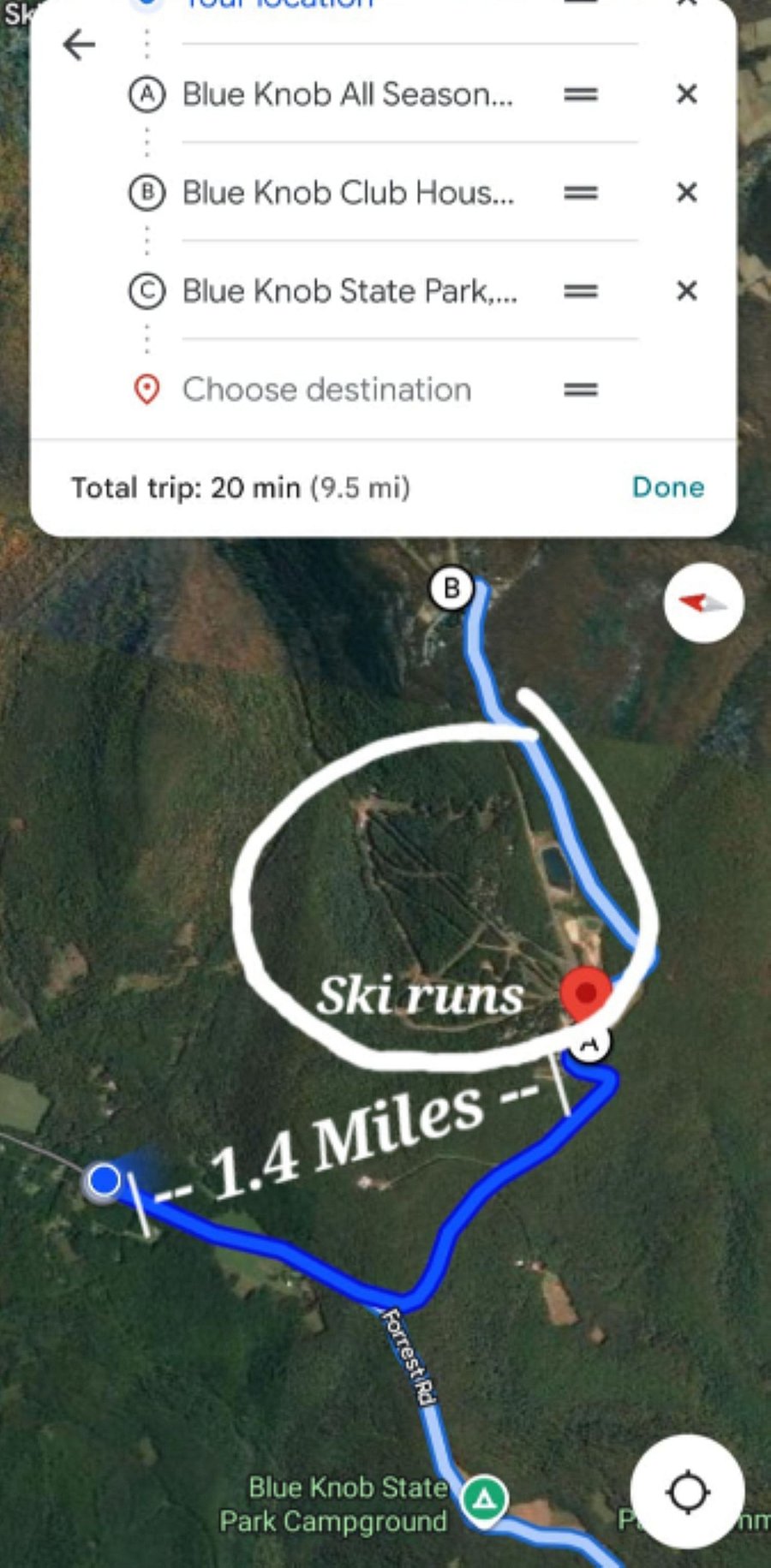771x1568 pixels.
Task: Edit stop A Blue Knob All Season
Action: point(348,94)
